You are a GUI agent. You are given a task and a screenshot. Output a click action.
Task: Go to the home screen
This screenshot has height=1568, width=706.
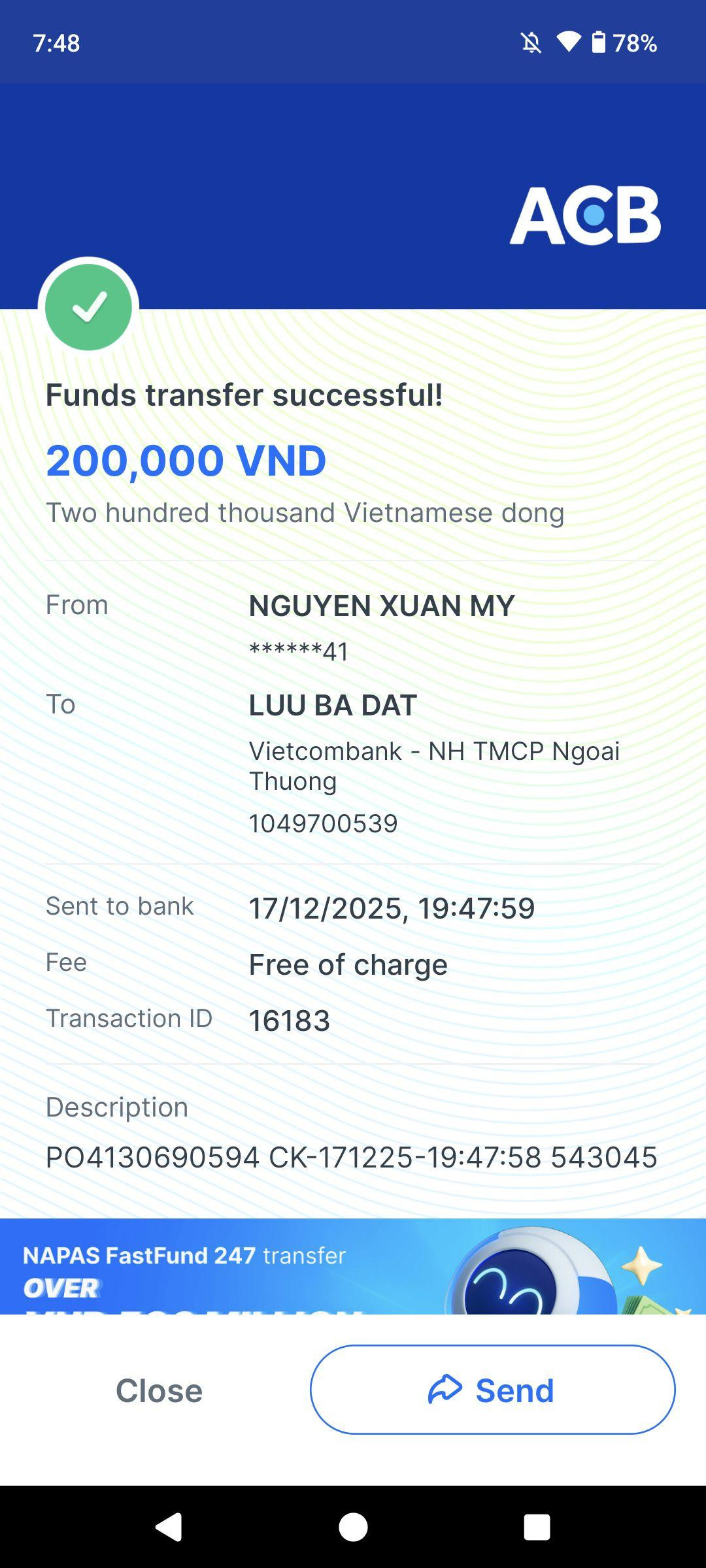[353, 1527]
